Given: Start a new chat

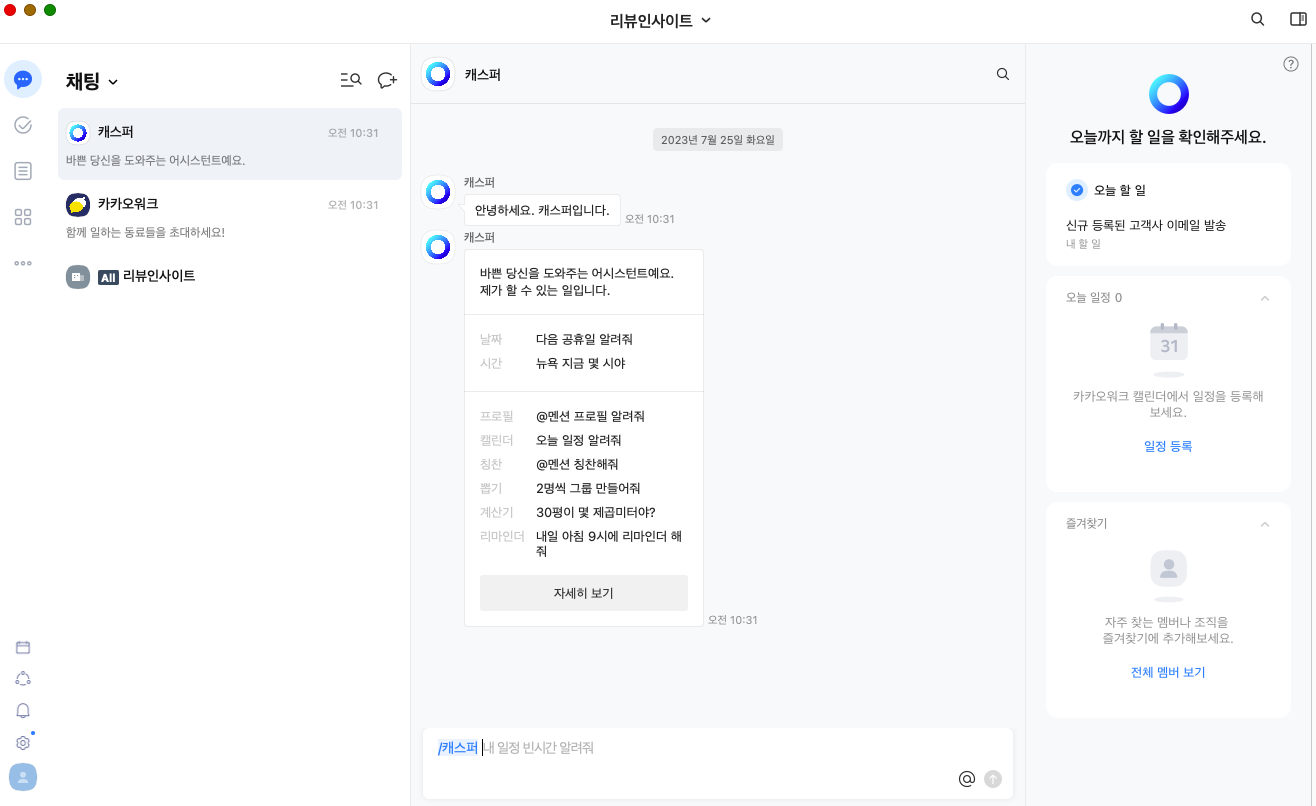Looking at the screenshot, I should pyautogui.click(x=387, y=81).
